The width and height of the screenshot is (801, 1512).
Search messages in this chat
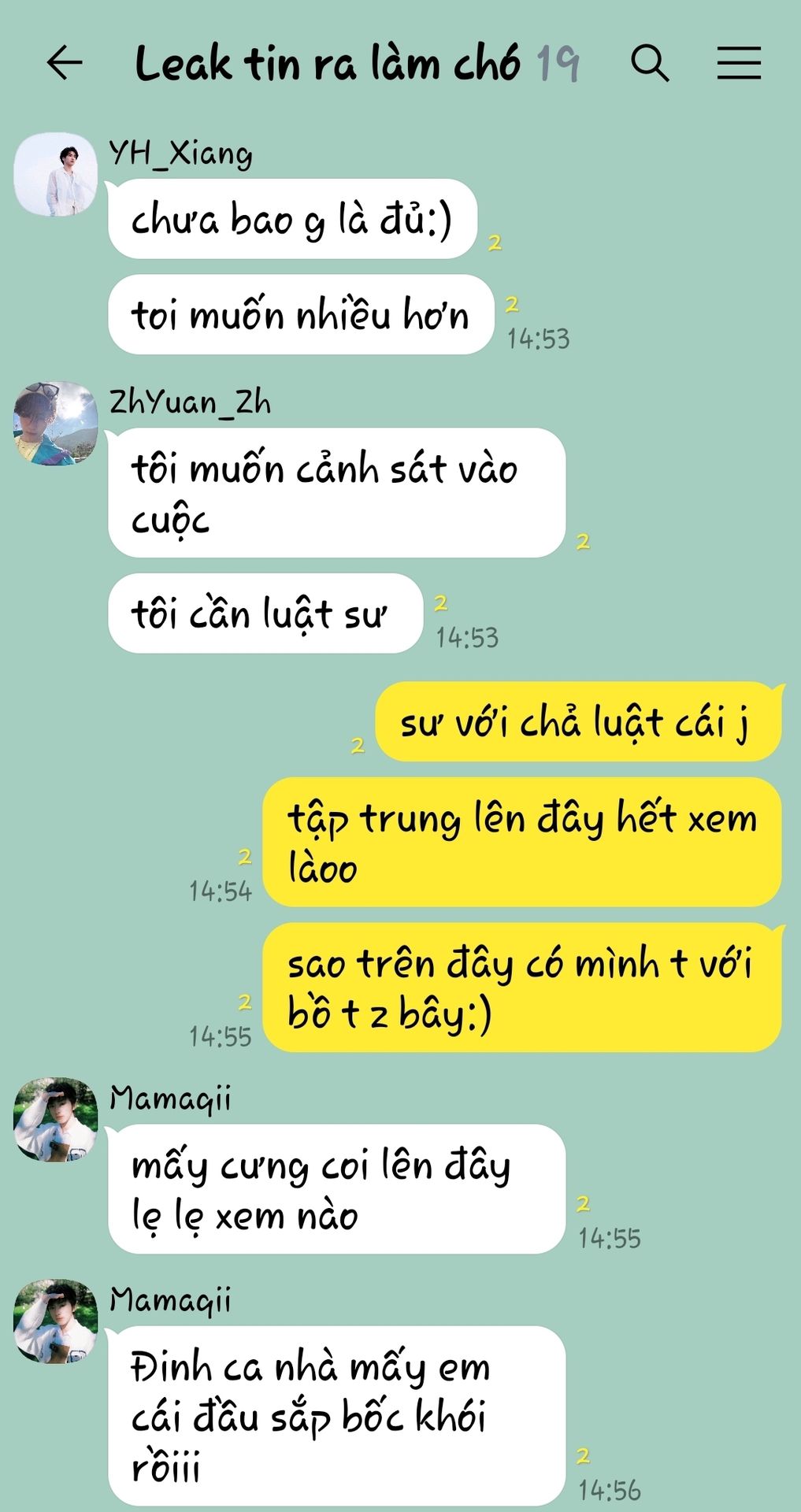[x=650, y=63]
